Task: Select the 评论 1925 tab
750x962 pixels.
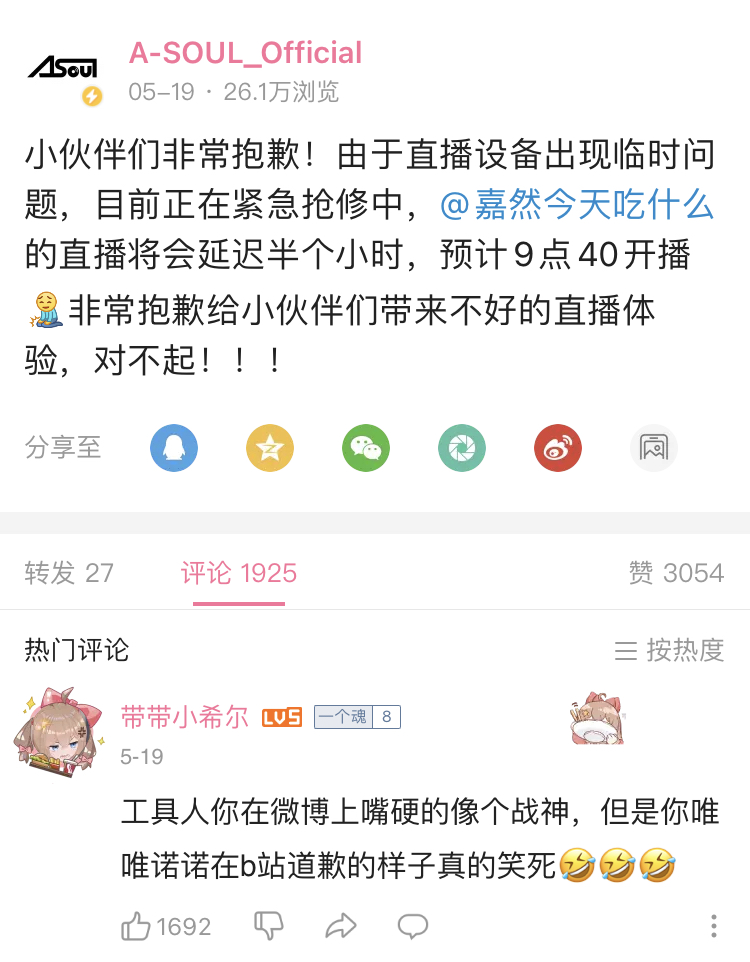Action: point(239,573)
